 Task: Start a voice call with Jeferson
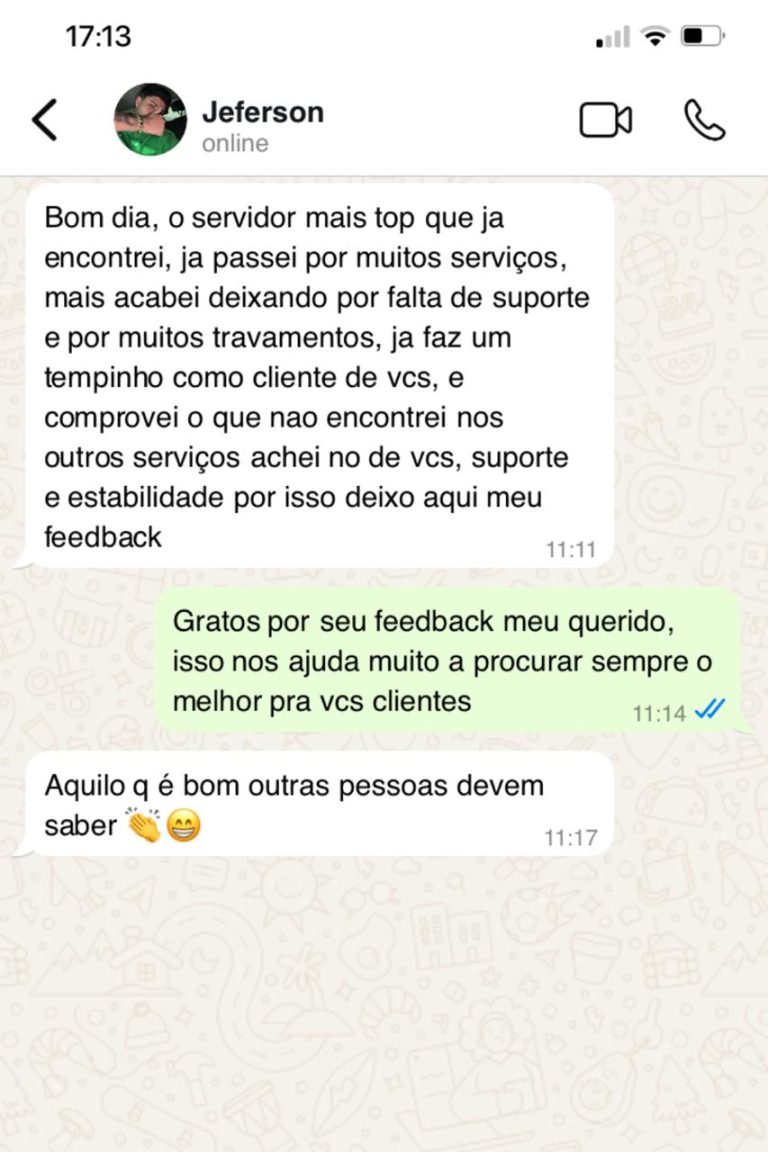click(x=704, y=120)
